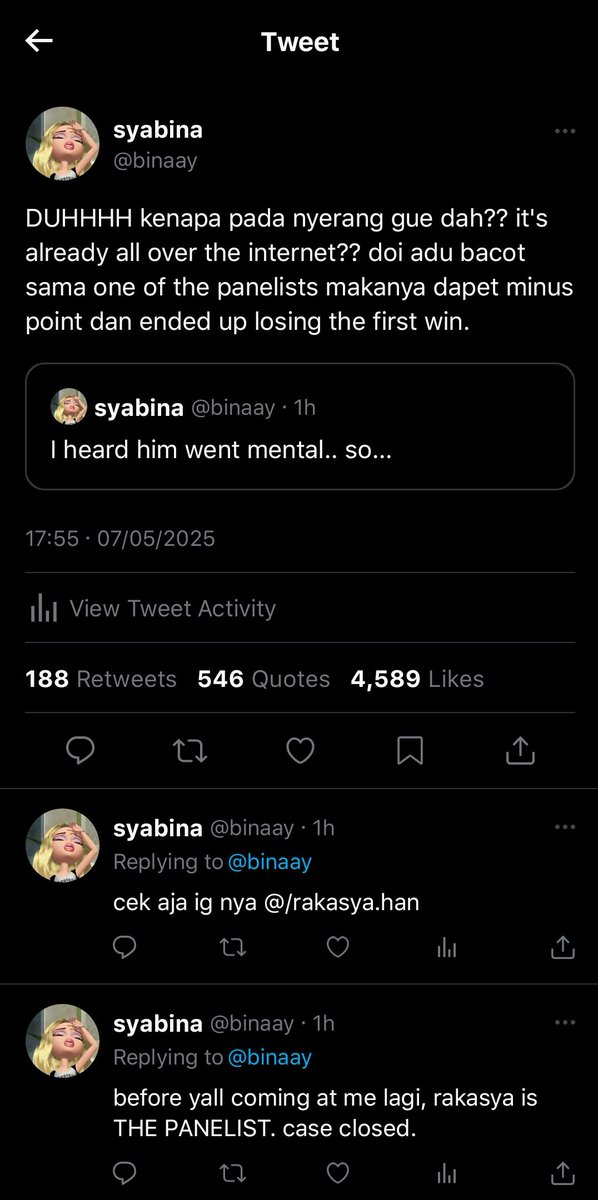Go back using the arrow

38,41
